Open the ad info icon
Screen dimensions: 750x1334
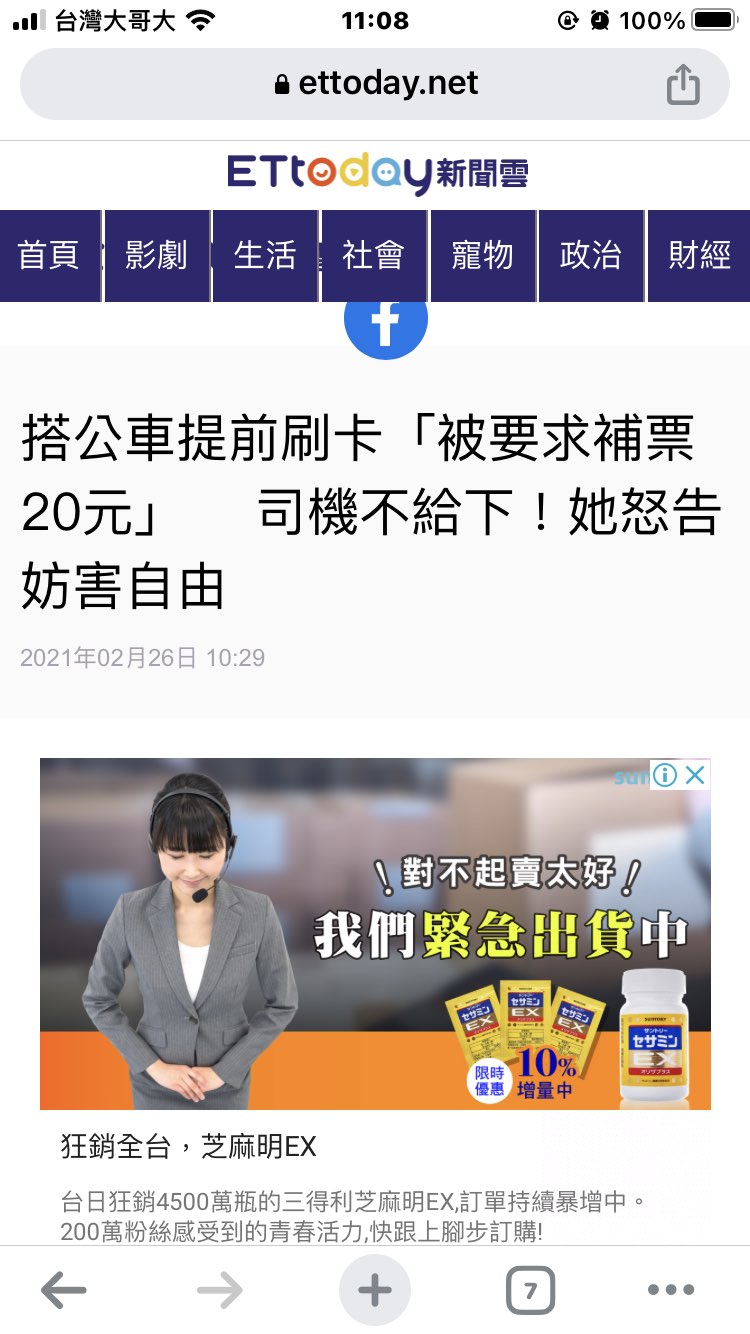point(665,774)
